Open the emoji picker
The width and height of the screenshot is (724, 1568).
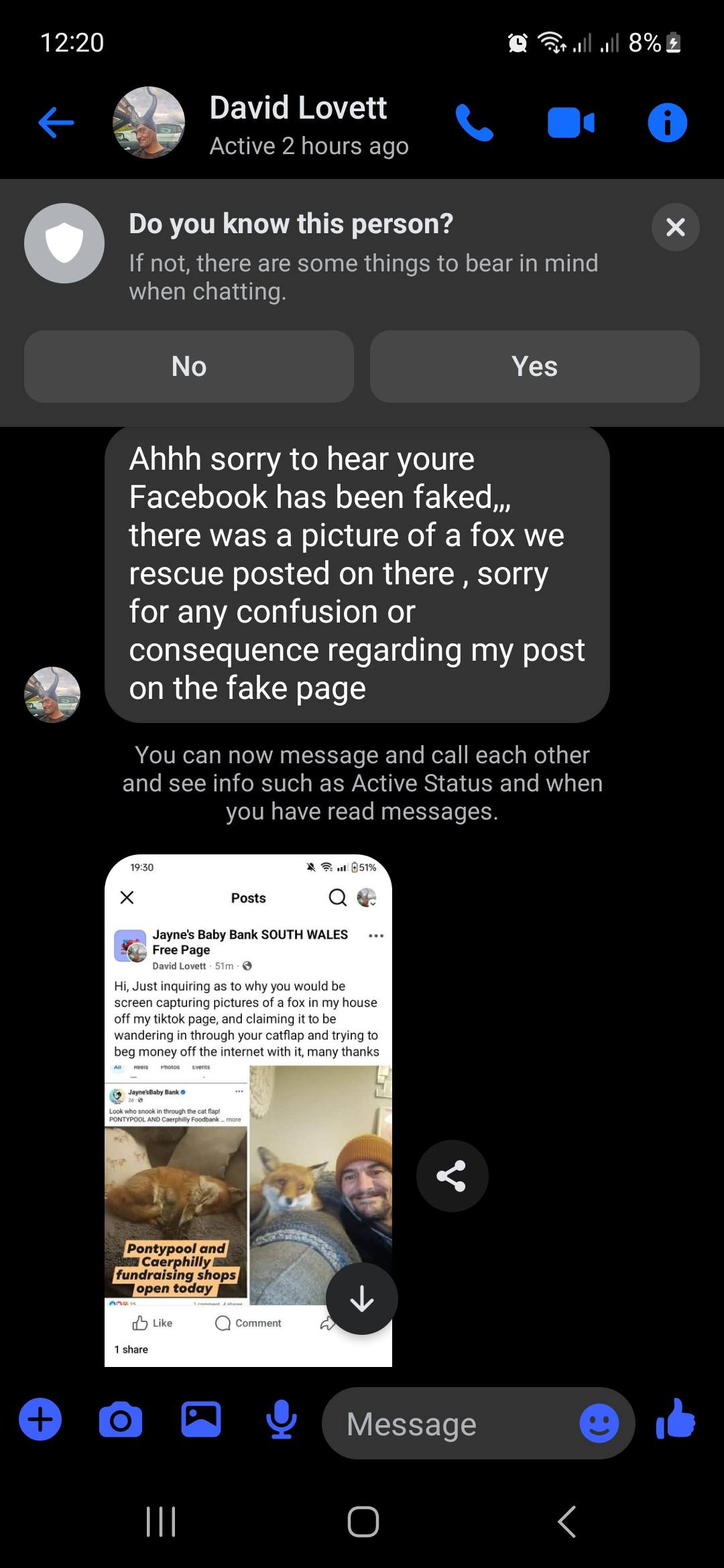(599, 1423)
